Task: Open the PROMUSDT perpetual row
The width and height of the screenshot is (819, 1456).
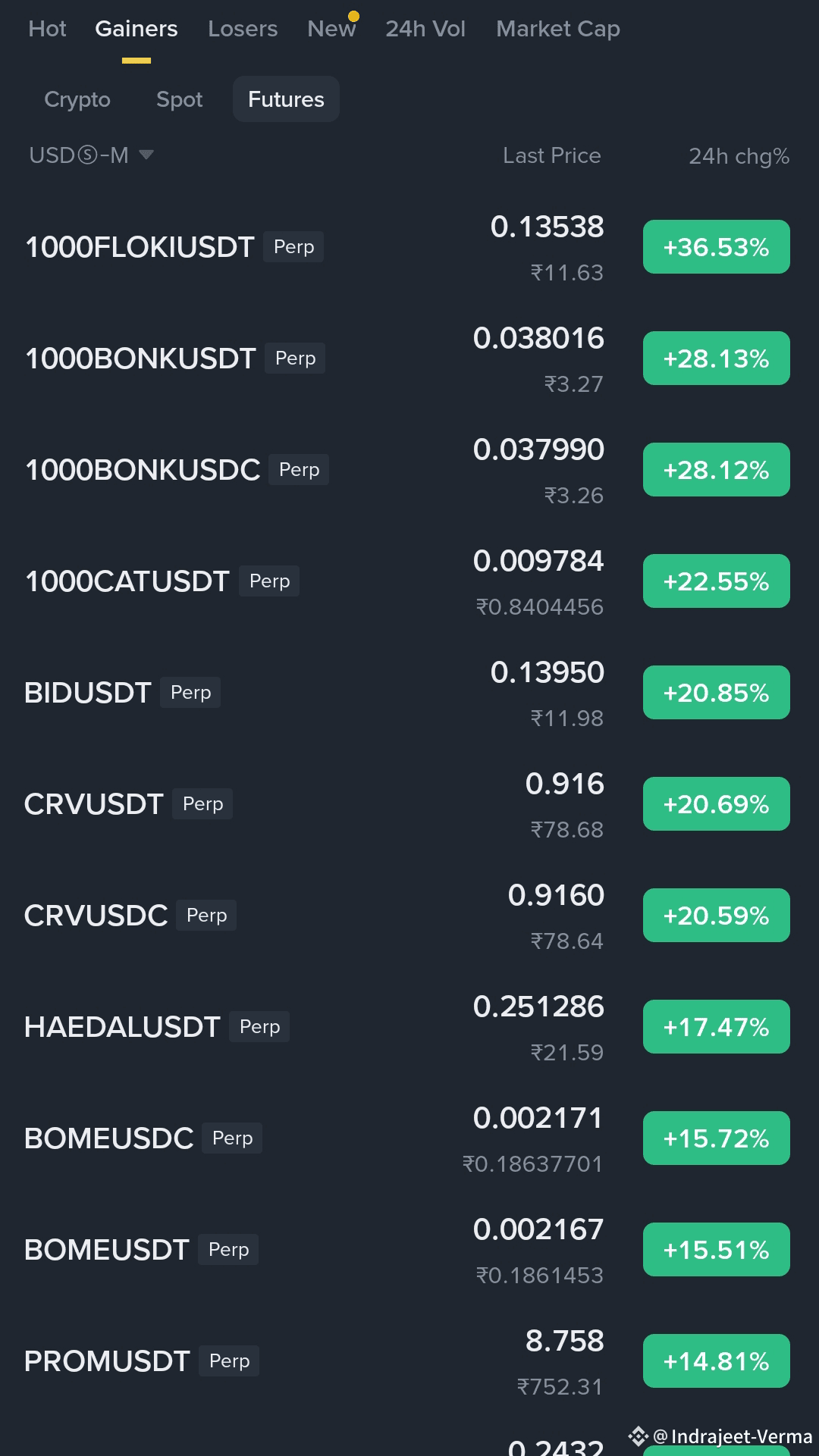Action: (409, 1361)
